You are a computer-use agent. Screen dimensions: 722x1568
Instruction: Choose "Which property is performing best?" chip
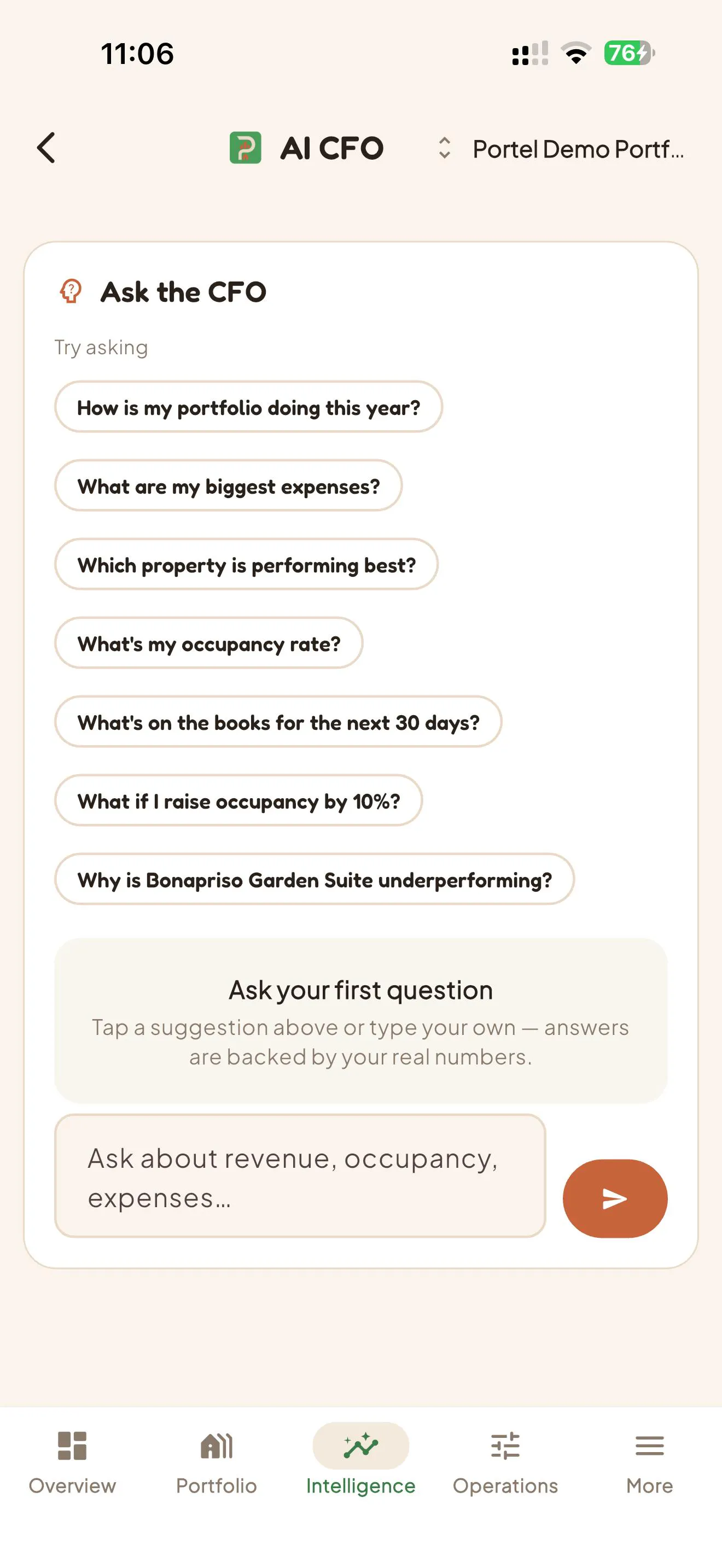pyautogui.click(x=247, y=564)
